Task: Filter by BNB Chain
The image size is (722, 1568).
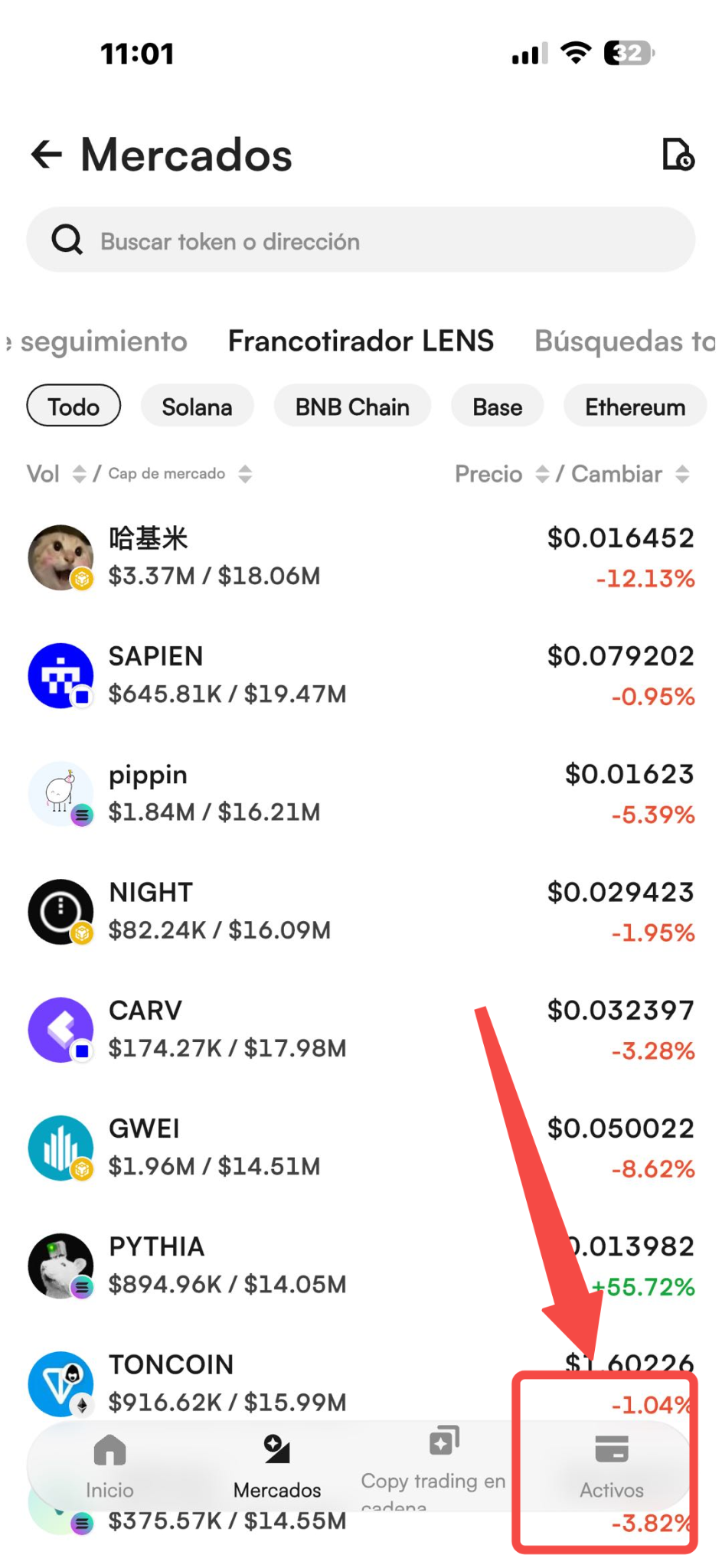Action: click(352, 407)
